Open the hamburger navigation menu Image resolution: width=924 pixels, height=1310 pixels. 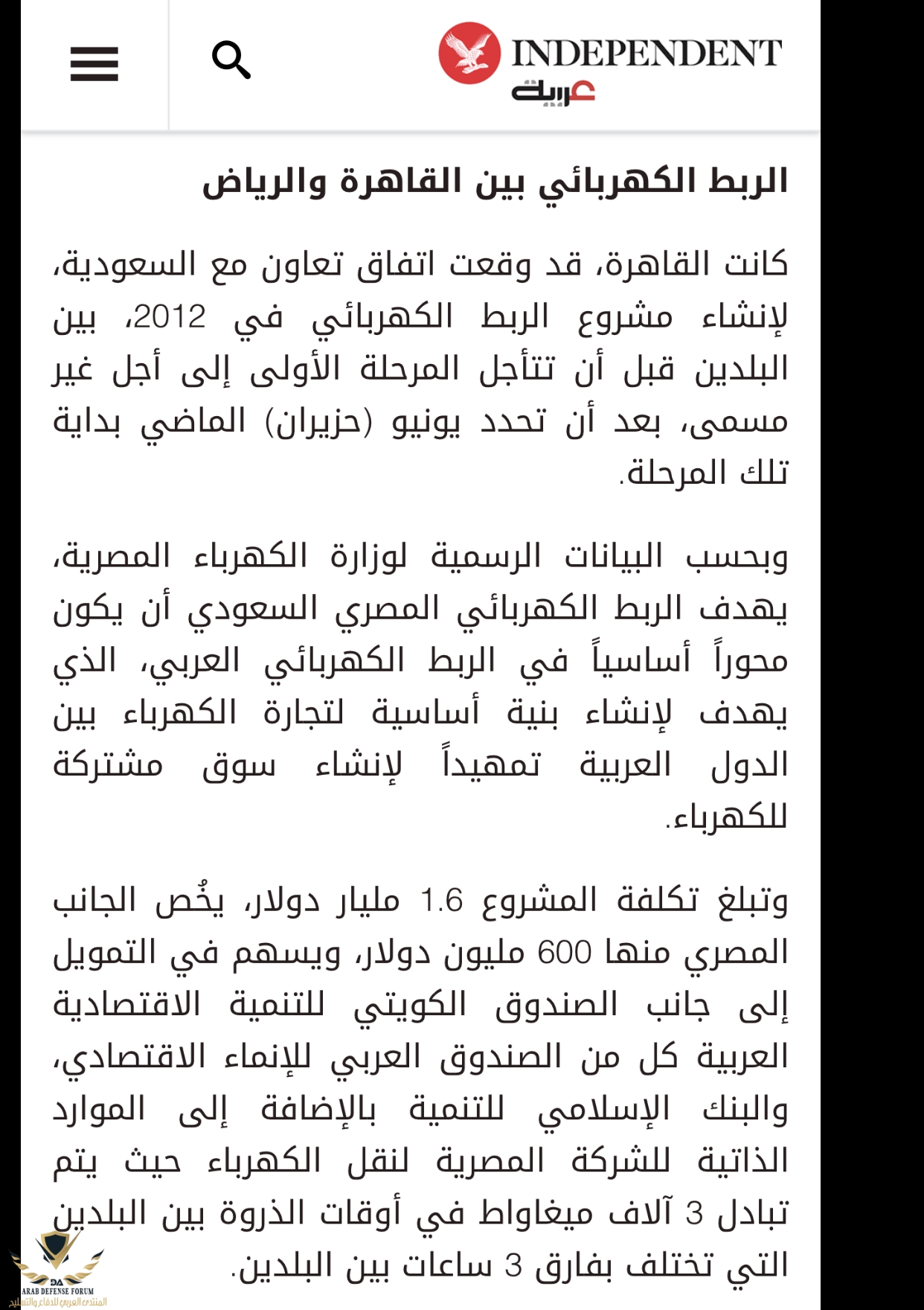94,64
